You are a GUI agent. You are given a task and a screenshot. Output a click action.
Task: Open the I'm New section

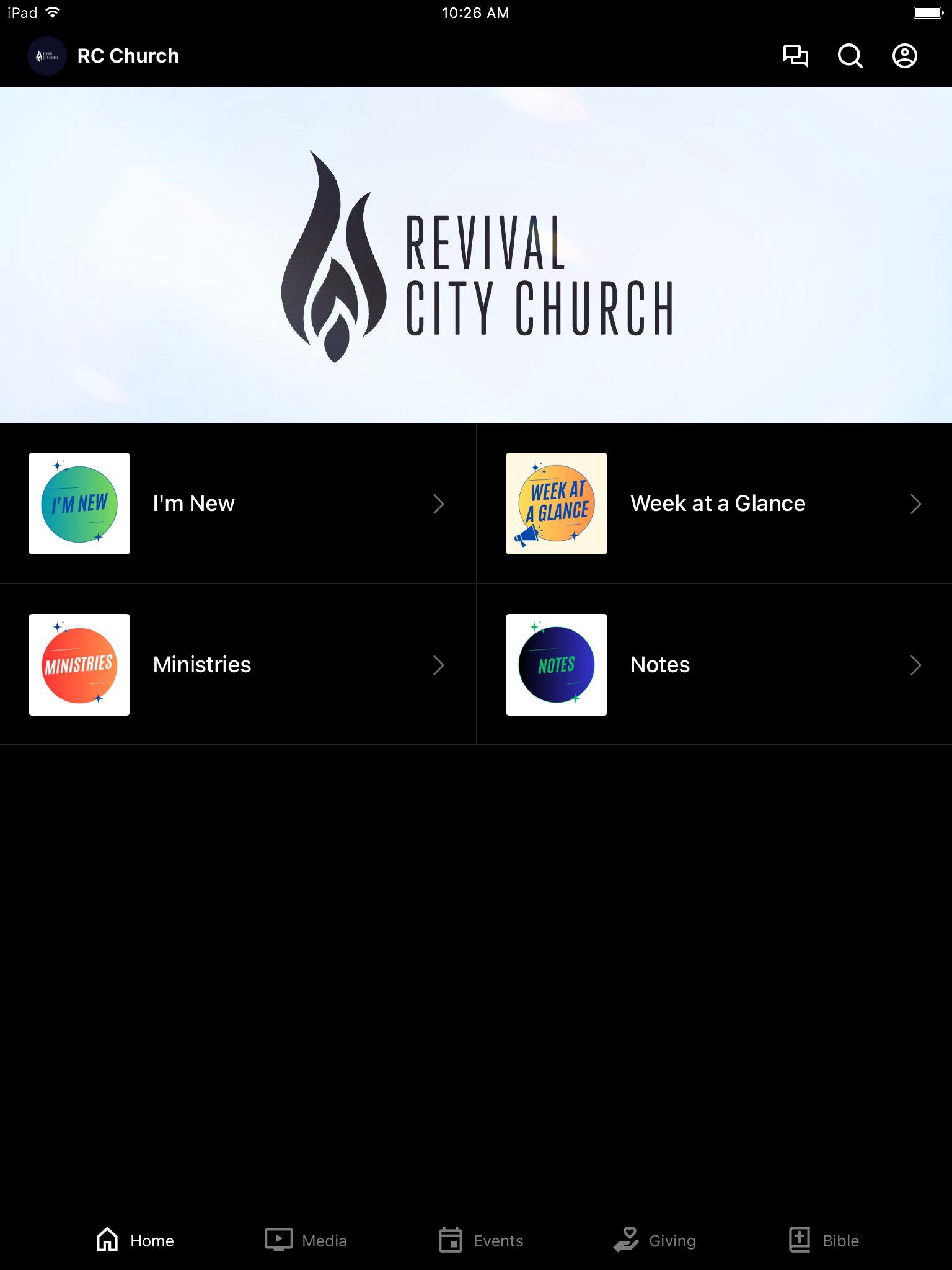click(237, 504)
